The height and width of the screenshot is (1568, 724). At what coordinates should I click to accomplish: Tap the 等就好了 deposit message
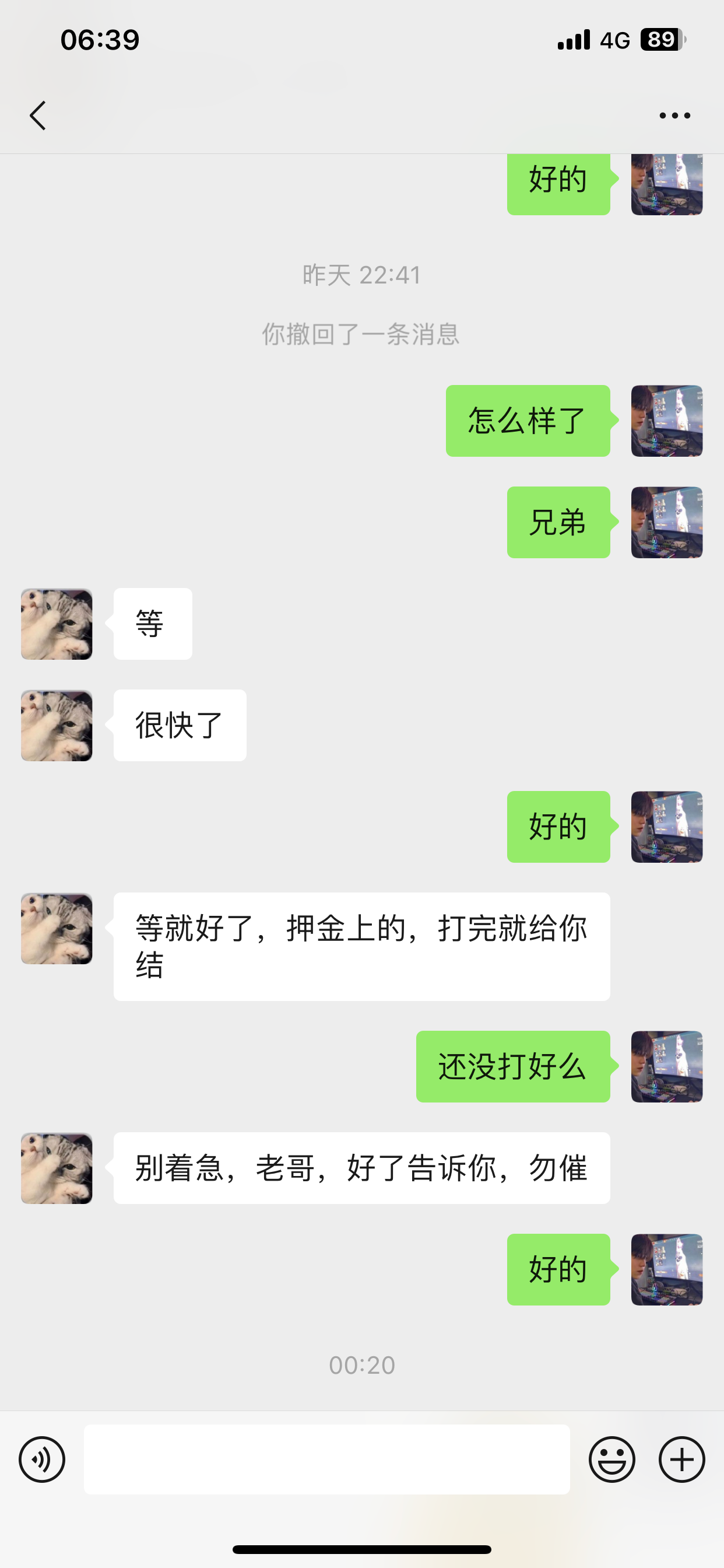point(360,946)
